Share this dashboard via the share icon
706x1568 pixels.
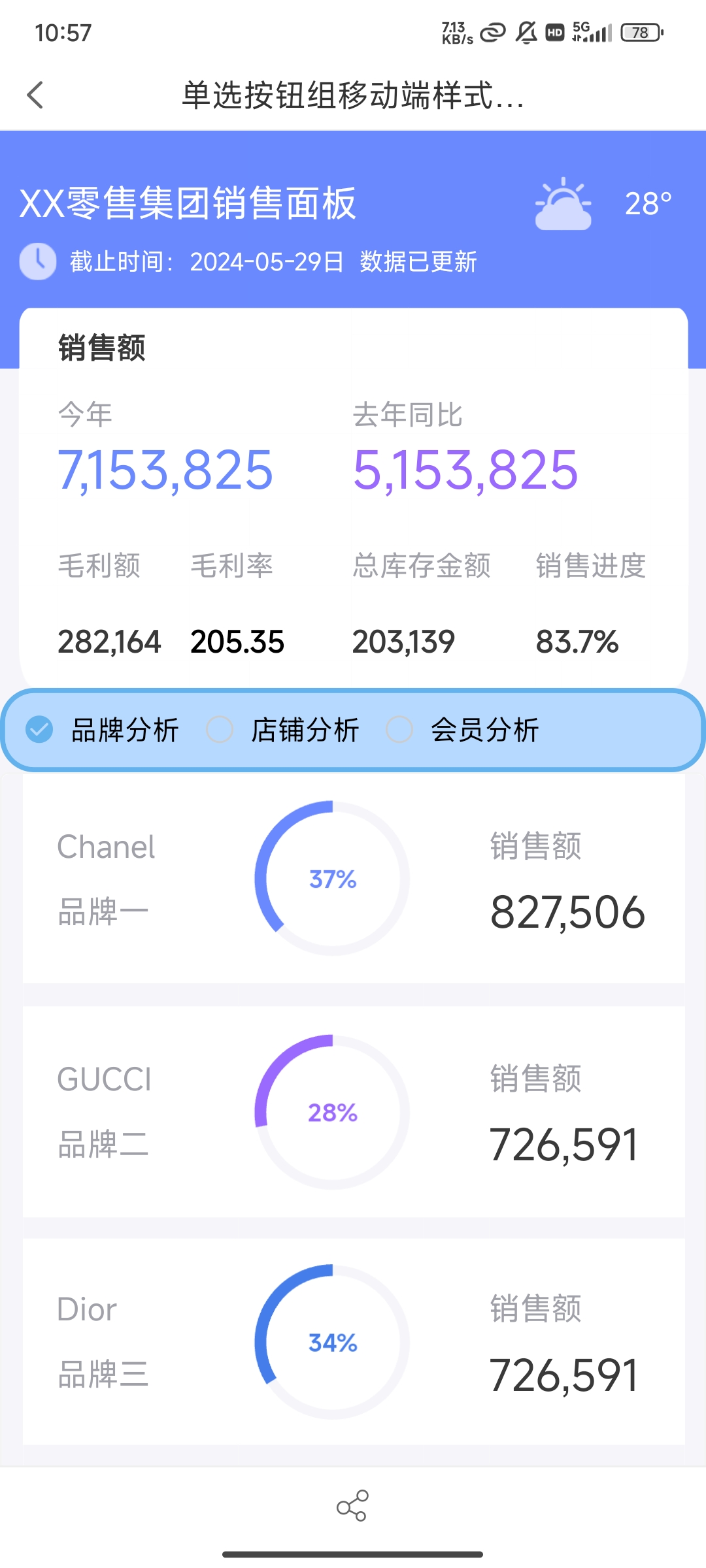(352, 1506)
